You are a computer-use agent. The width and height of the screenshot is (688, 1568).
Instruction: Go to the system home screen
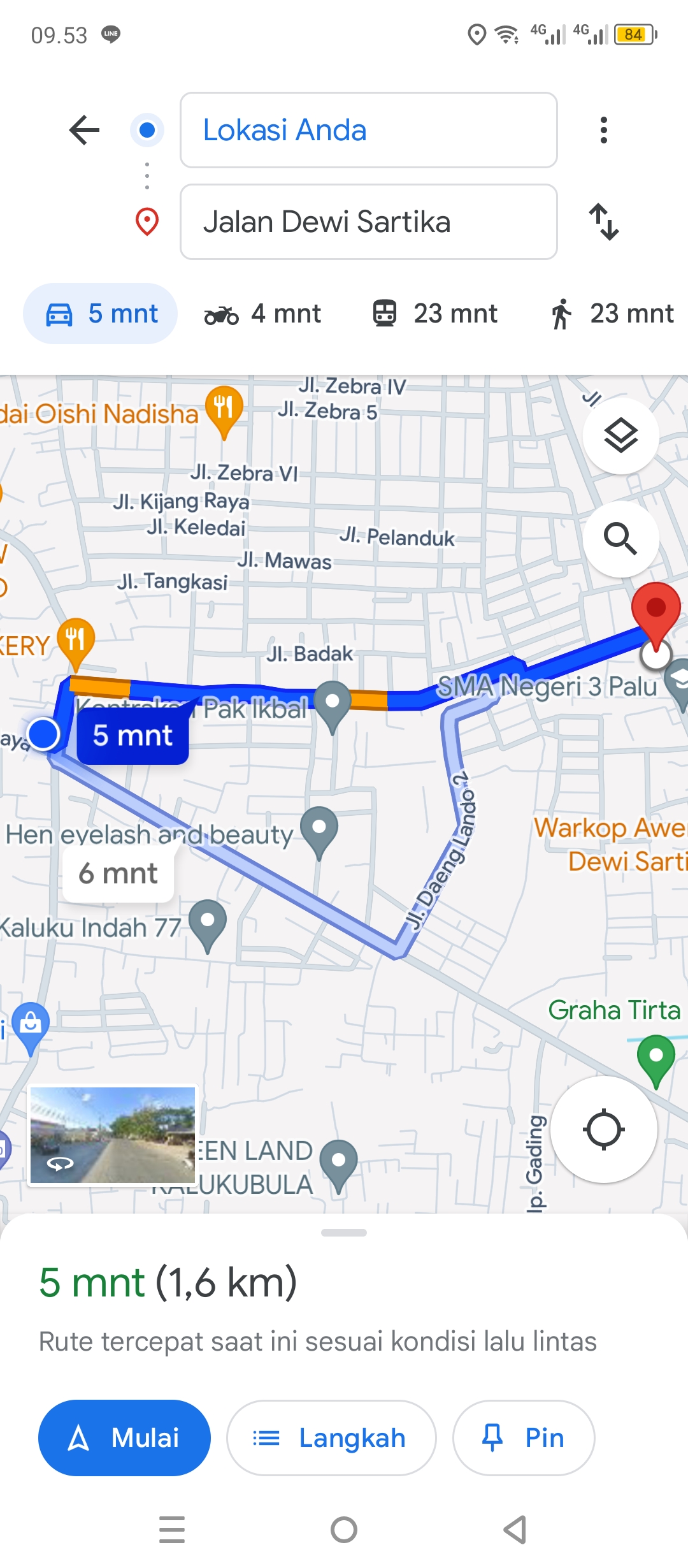click(x=344, y=1530)
